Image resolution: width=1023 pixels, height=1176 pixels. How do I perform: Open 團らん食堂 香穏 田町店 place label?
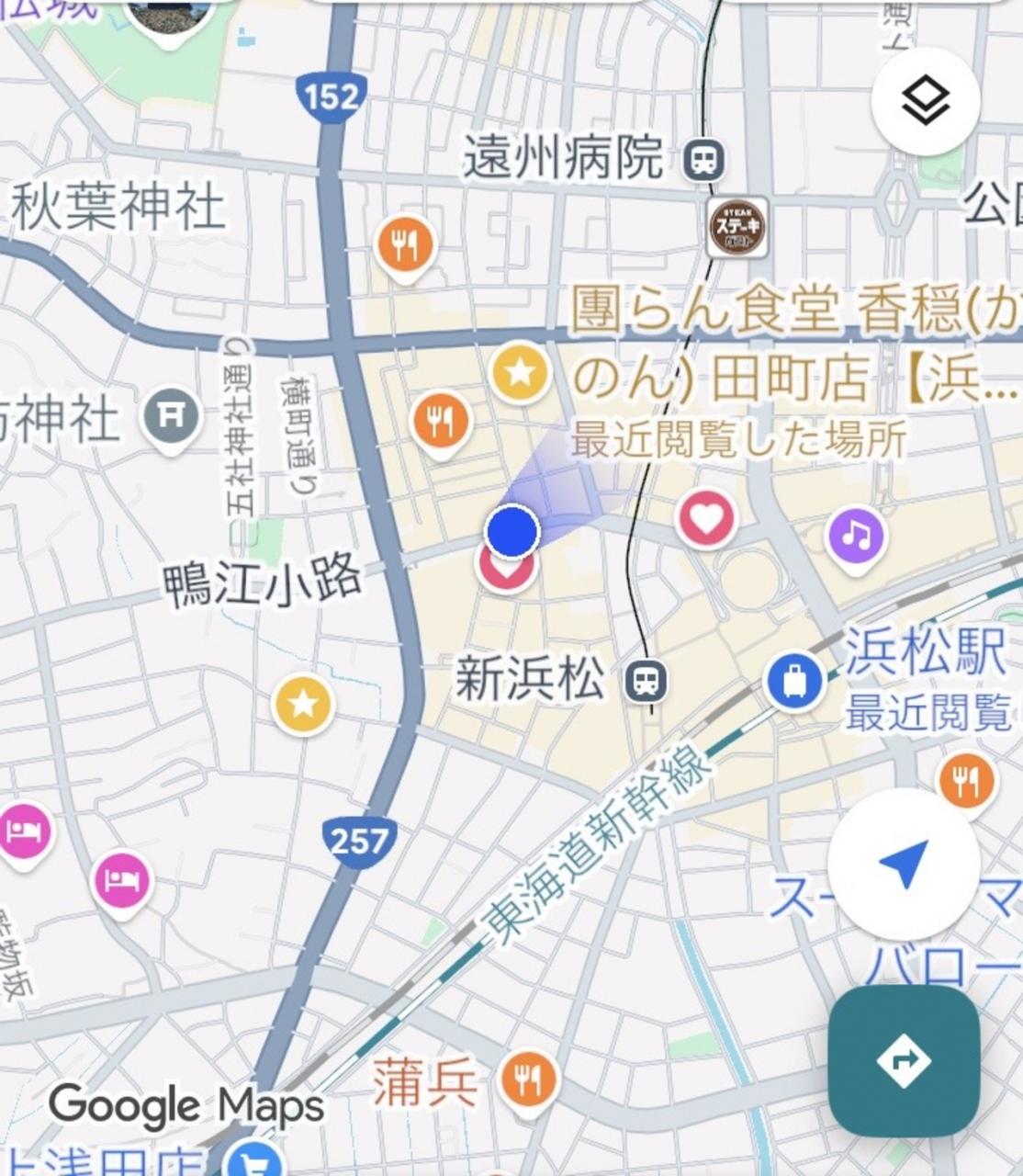tap(795, 345)
